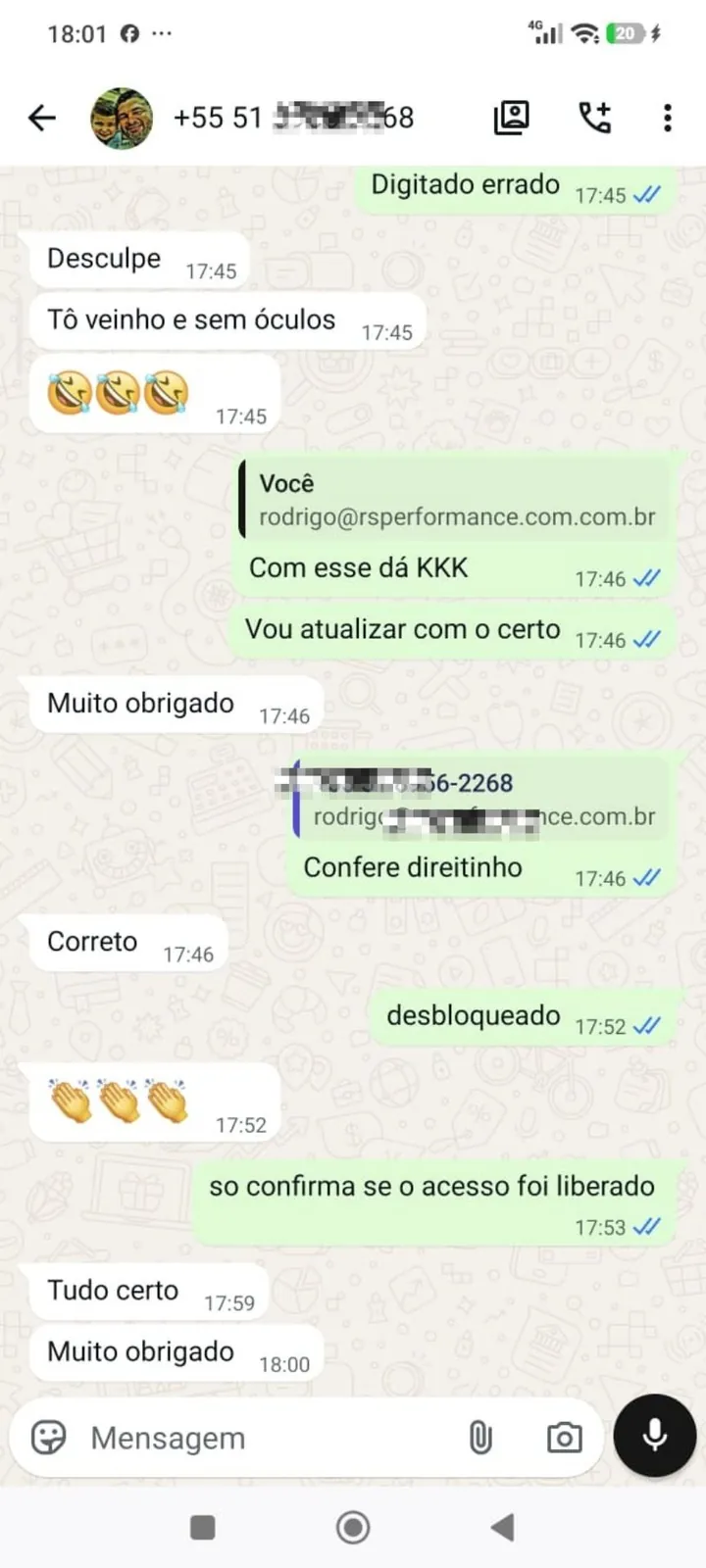The height and width of the screenshot is (1568, 706).
Task: Open the media gallery icon in header
Action: (511, 118)
